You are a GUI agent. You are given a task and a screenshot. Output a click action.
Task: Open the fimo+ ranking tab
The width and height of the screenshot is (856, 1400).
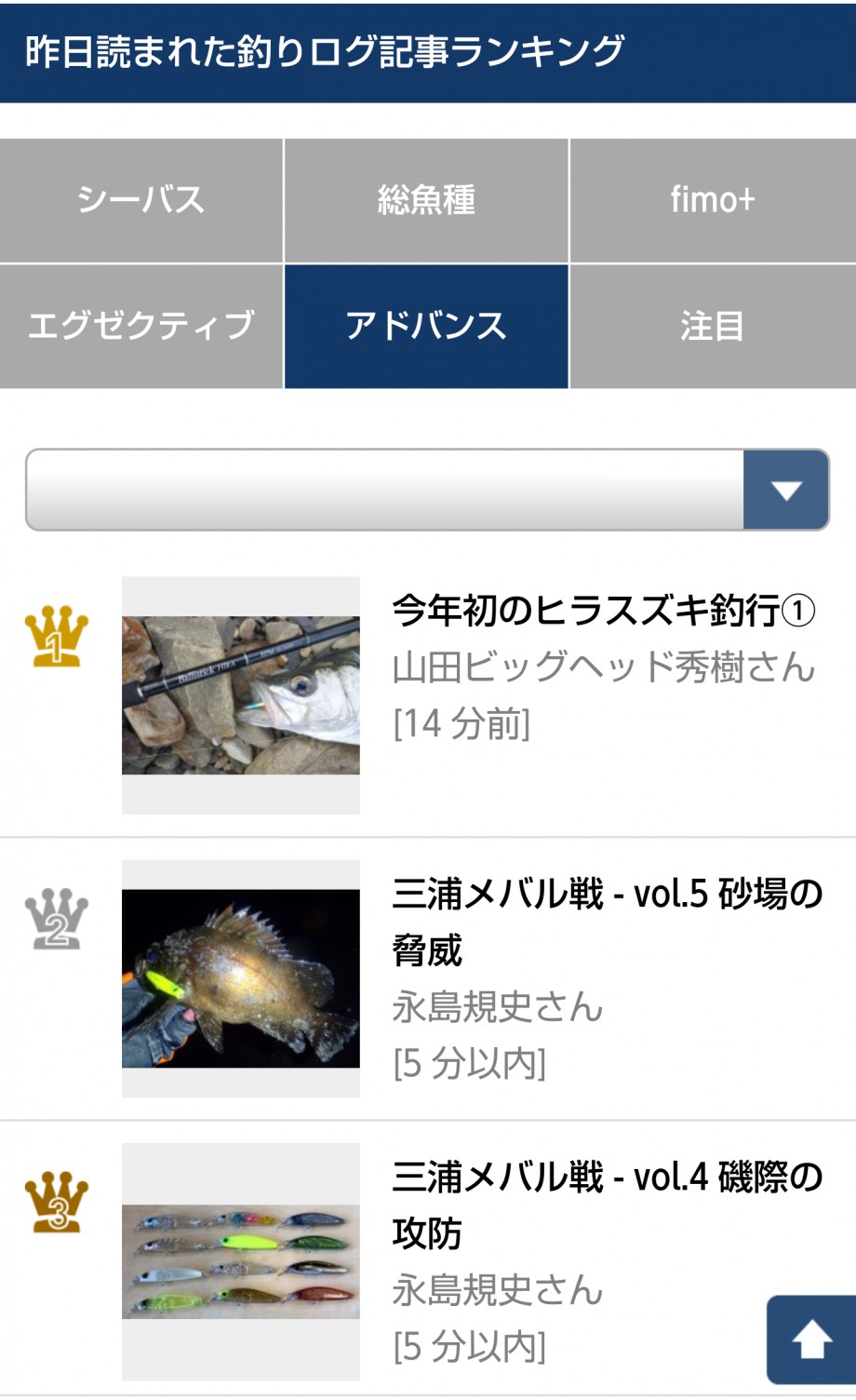point(713,200)
